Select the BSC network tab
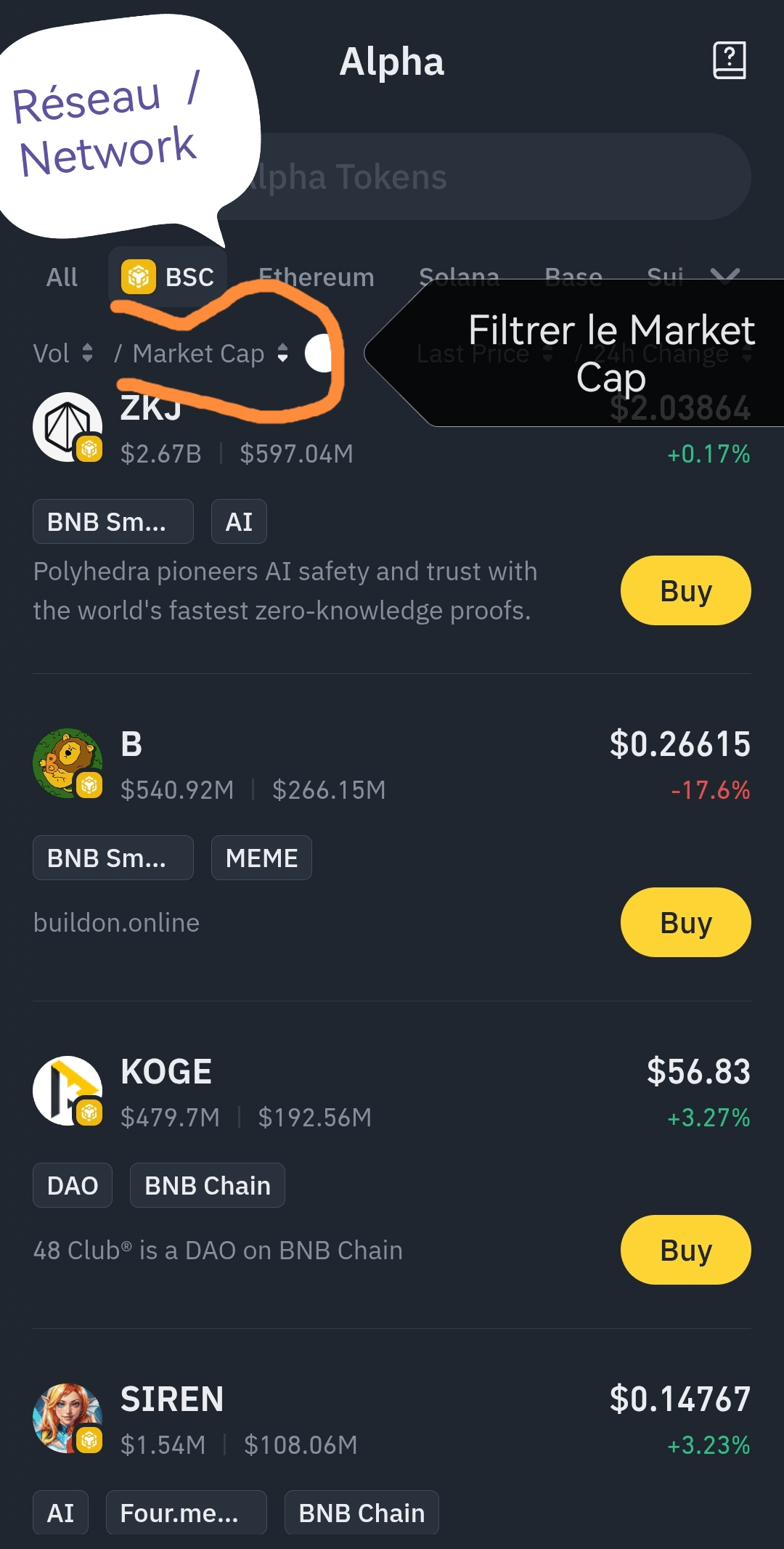Screen dimensions: 784x1549 (x=168, y=277)
